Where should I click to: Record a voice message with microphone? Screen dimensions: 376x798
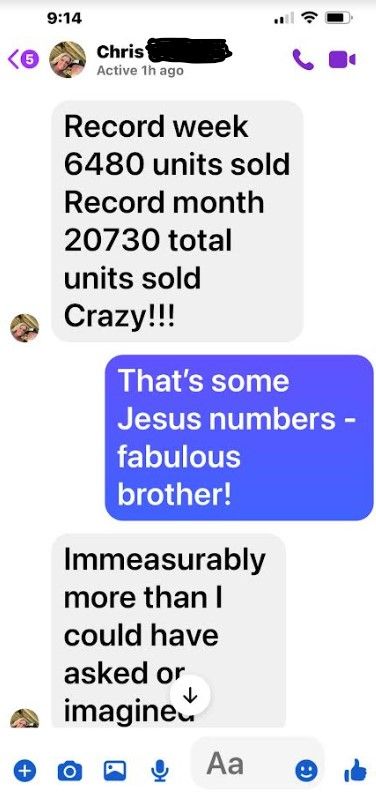point(161,772)
